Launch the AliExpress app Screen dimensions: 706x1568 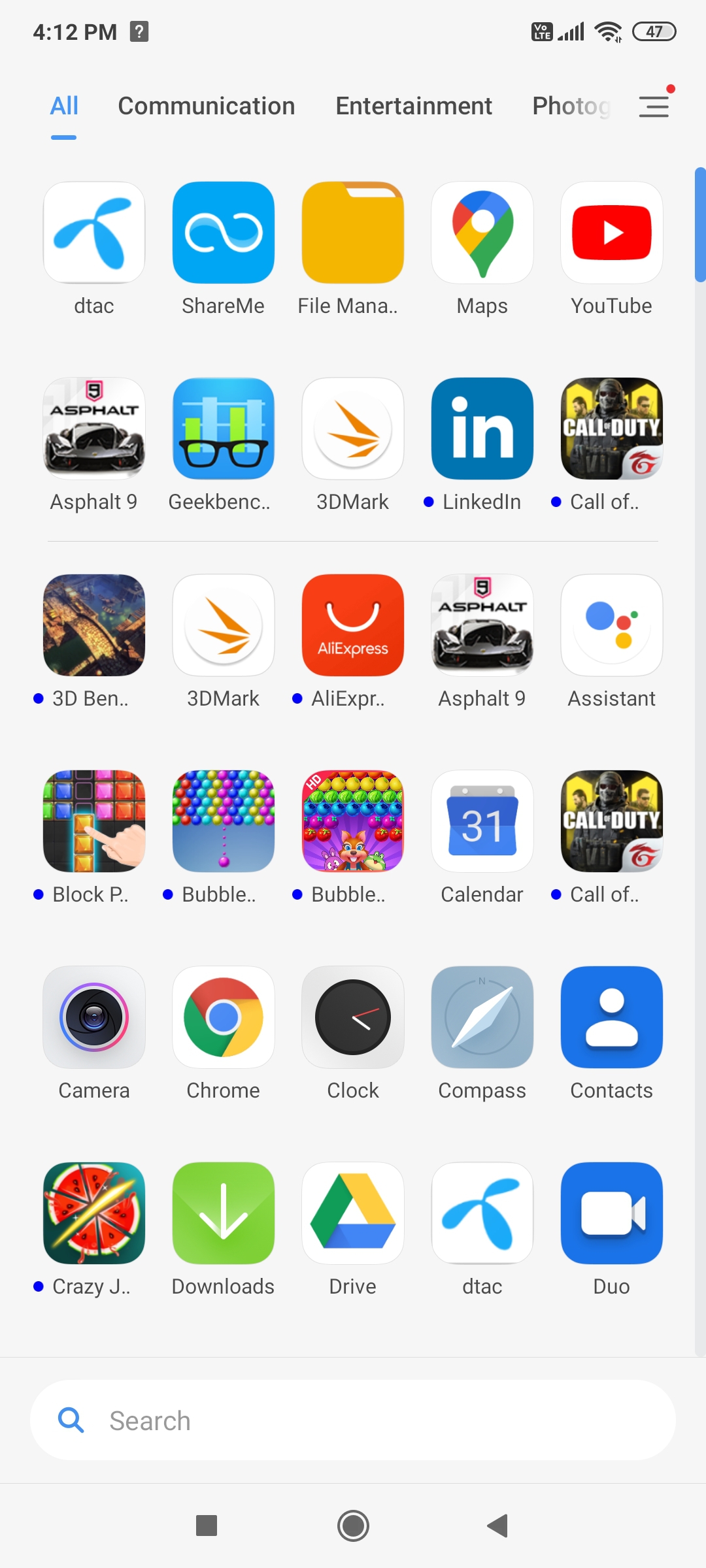click(352, 626)
